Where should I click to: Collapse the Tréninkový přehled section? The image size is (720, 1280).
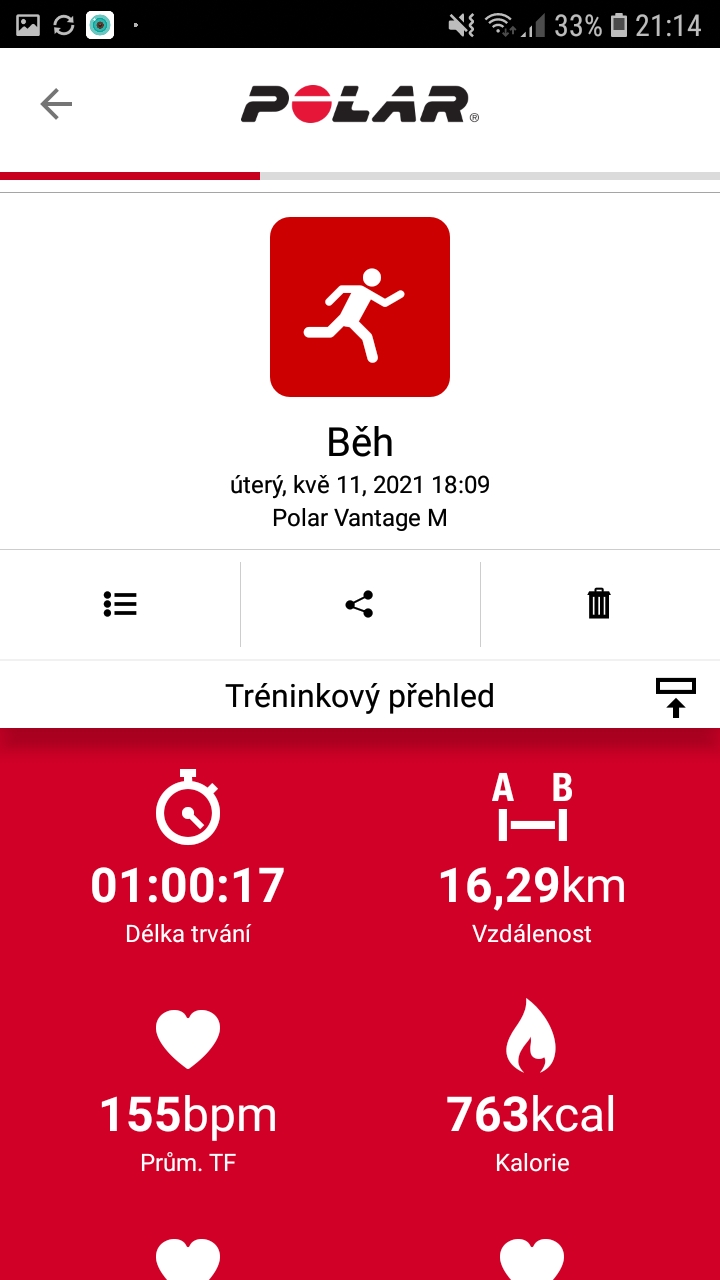(675, 697)
